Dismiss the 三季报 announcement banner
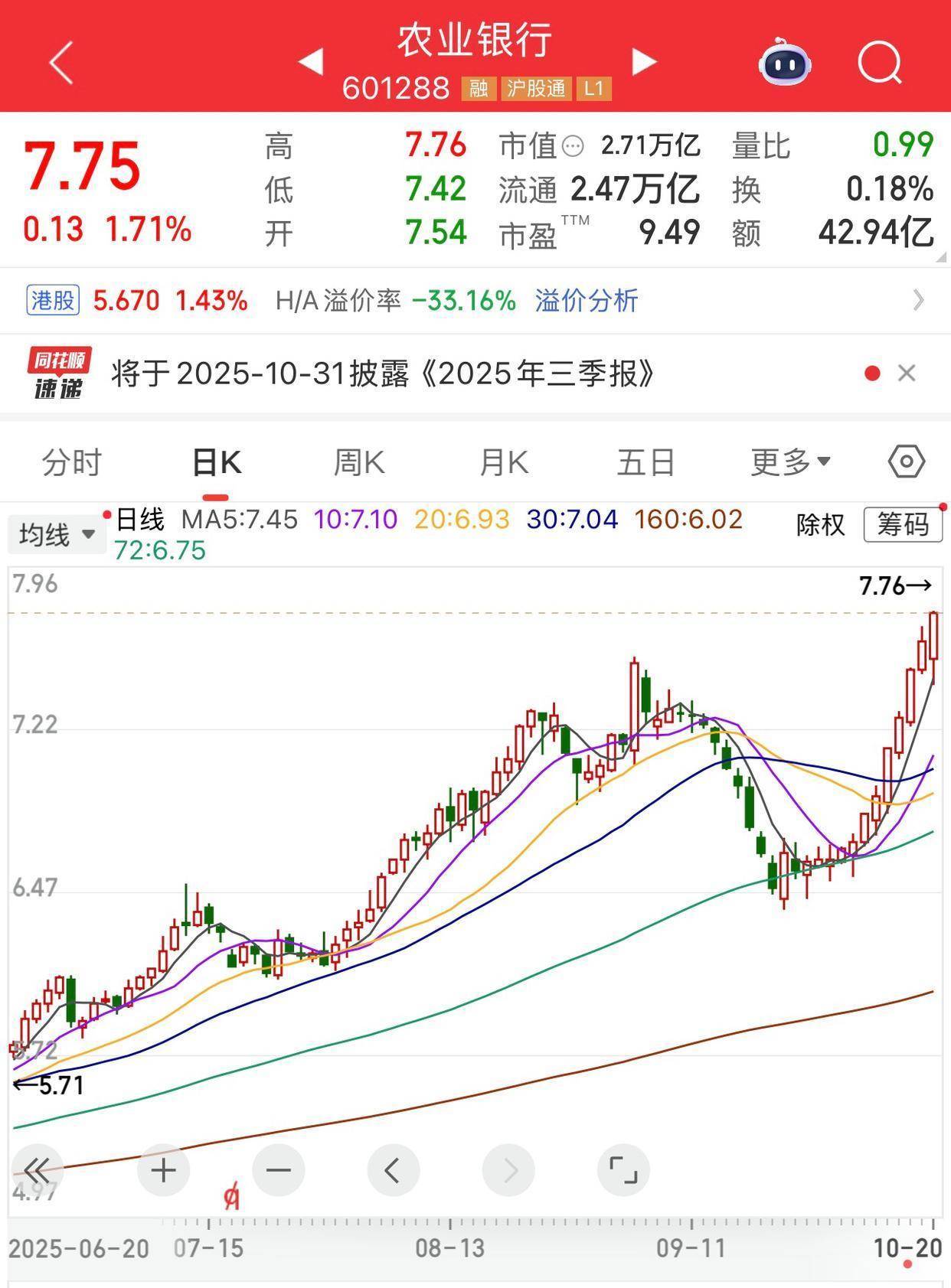Image resolution: width=951 pixels, height=1288 pixels. (x=907, y=373)
